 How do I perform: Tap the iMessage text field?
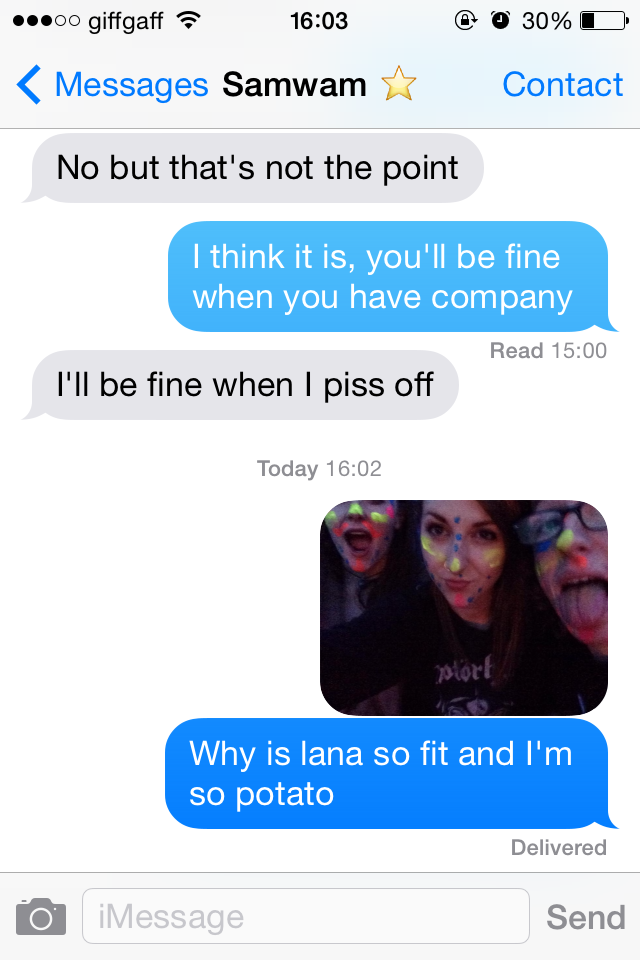point(305,916)
